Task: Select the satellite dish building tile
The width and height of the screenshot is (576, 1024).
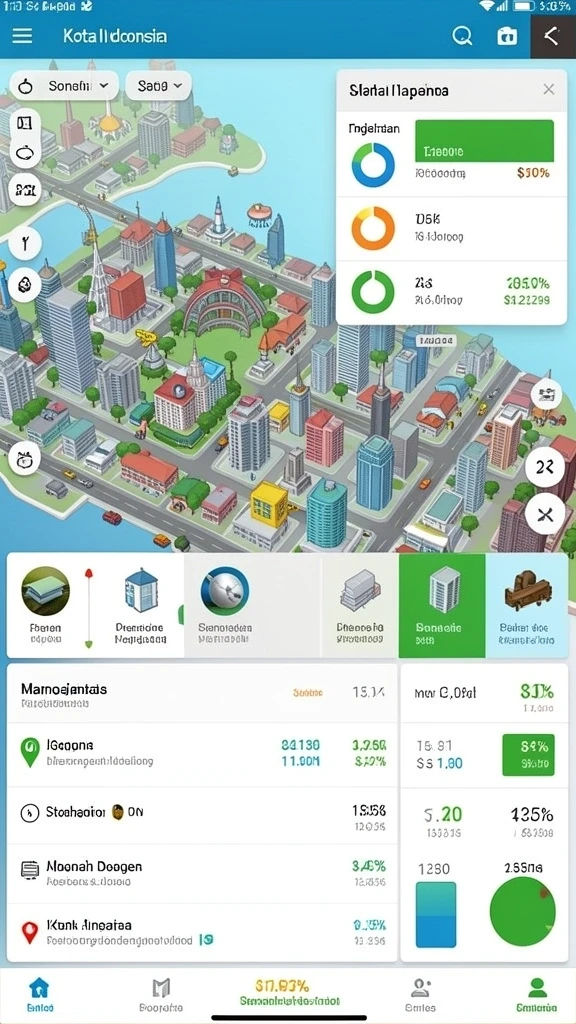Action: (x=225, y=605)
